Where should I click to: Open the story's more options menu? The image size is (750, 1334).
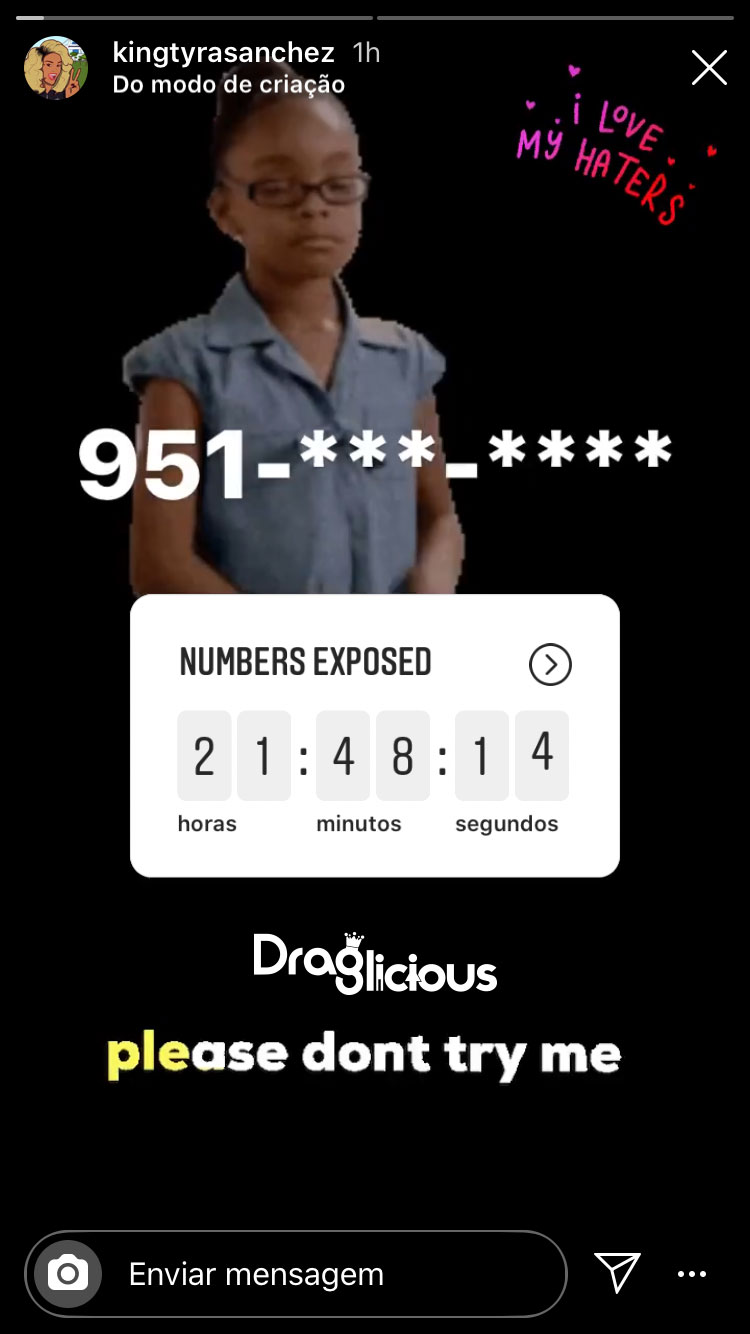(x=692, y=1274)
